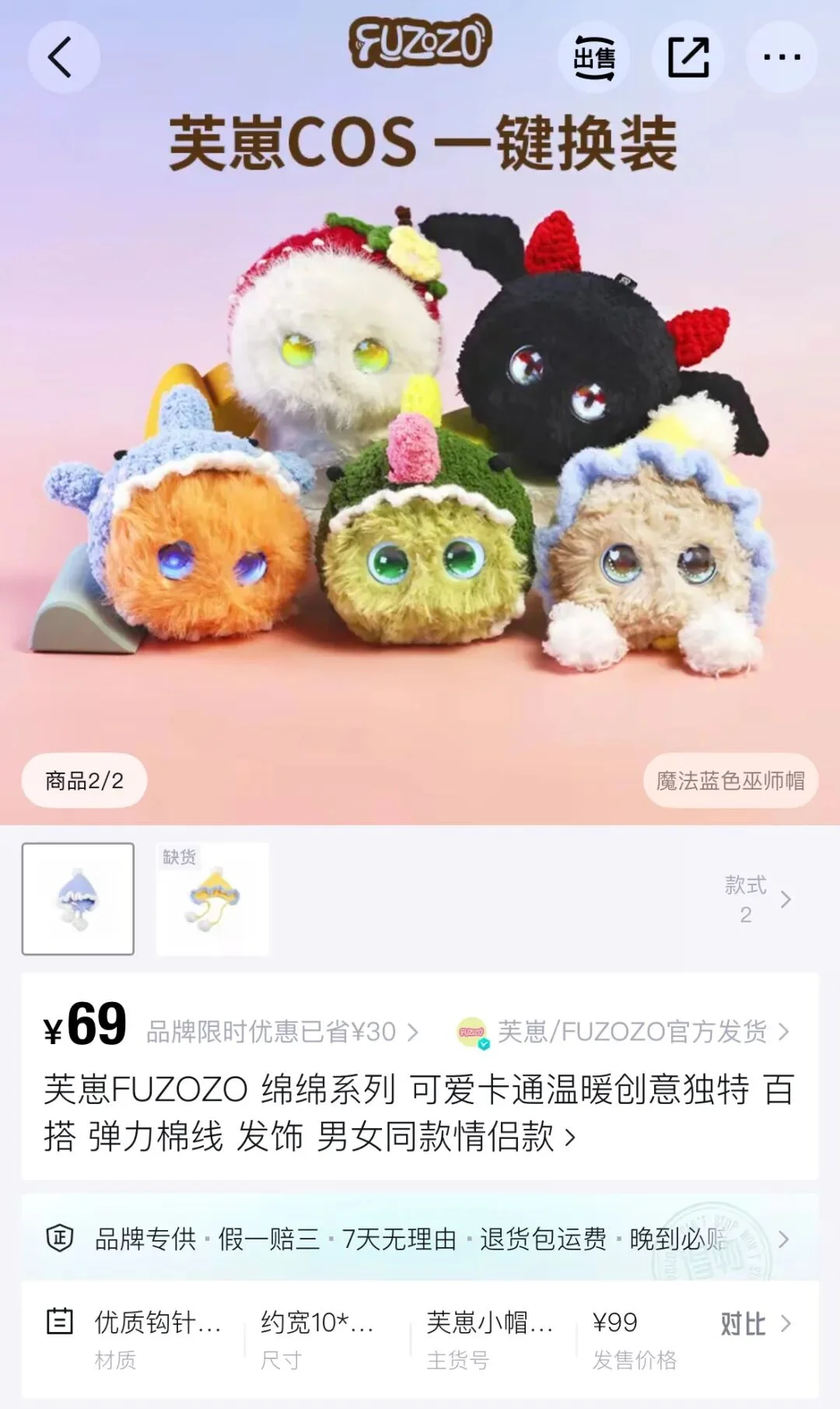The height and width of the screenshot is (1409, 840).
Task: Tap the back arrow at top left
Action: [x=62, y=57]
